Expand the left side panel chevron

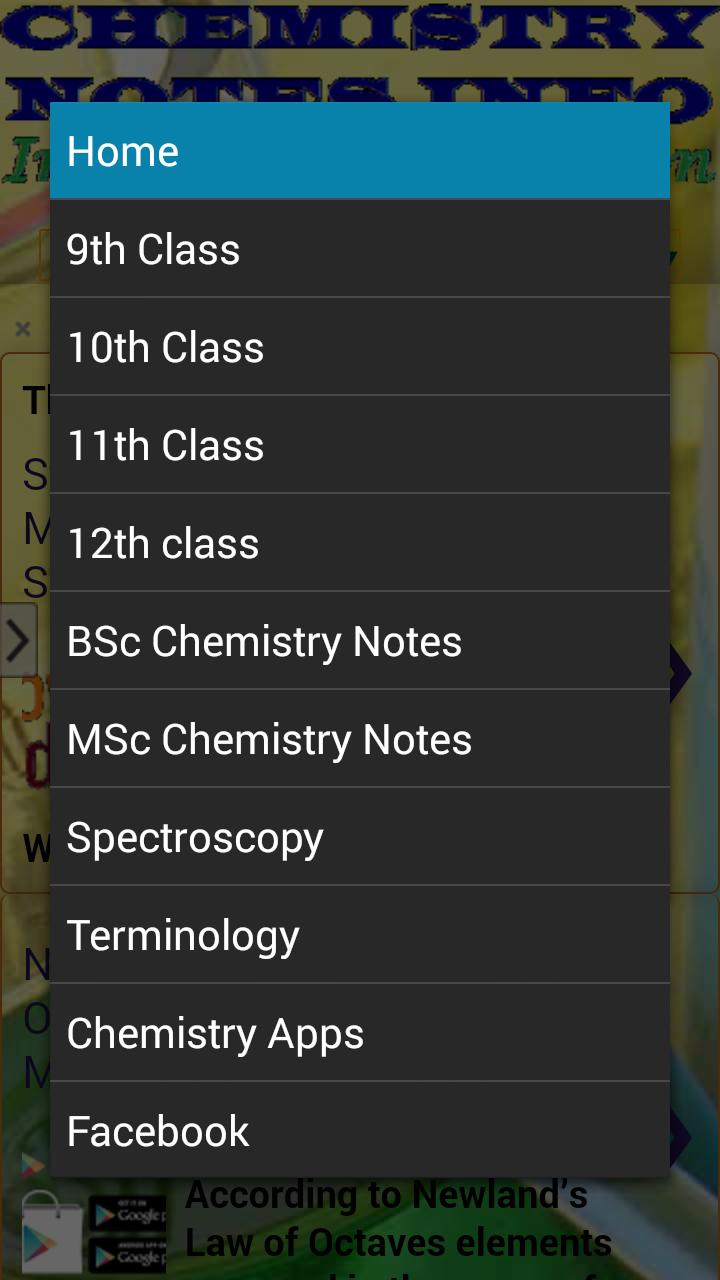tap(16, 639)
